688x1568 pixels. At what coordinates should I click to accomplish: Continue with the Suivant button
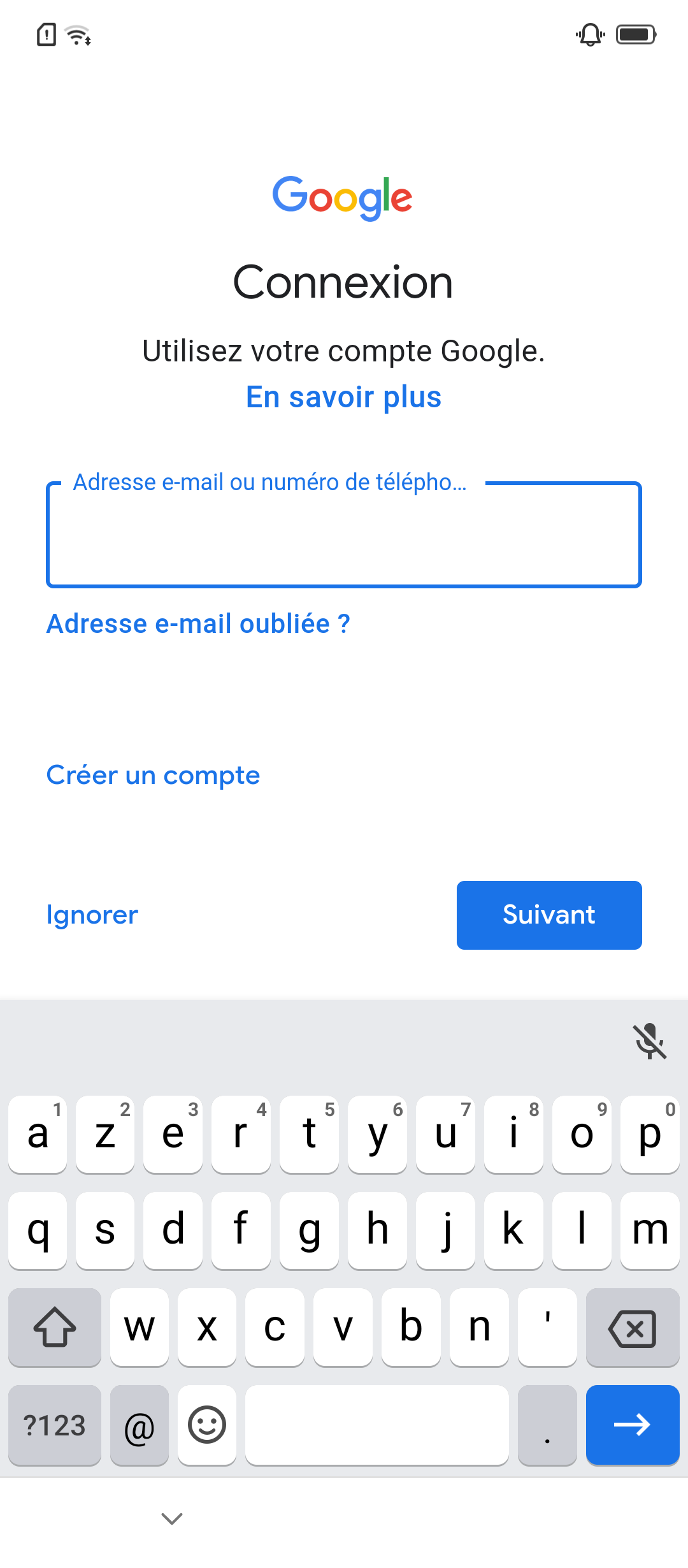coord(549,915)
